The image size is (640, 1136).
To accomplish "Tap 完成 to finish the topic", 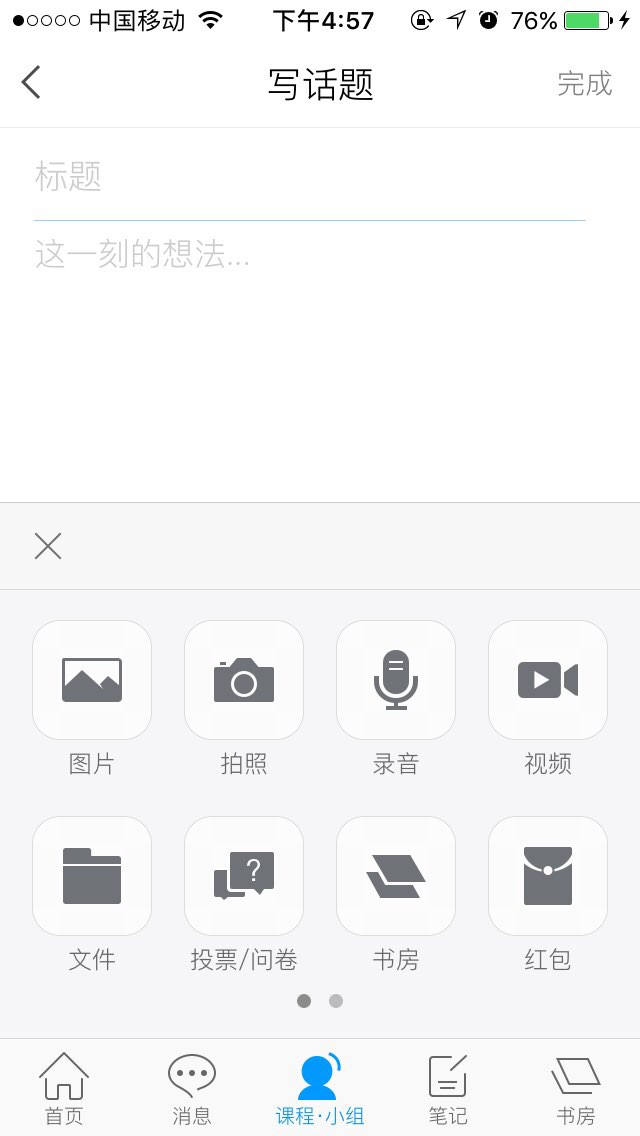I will coord(584,83).
